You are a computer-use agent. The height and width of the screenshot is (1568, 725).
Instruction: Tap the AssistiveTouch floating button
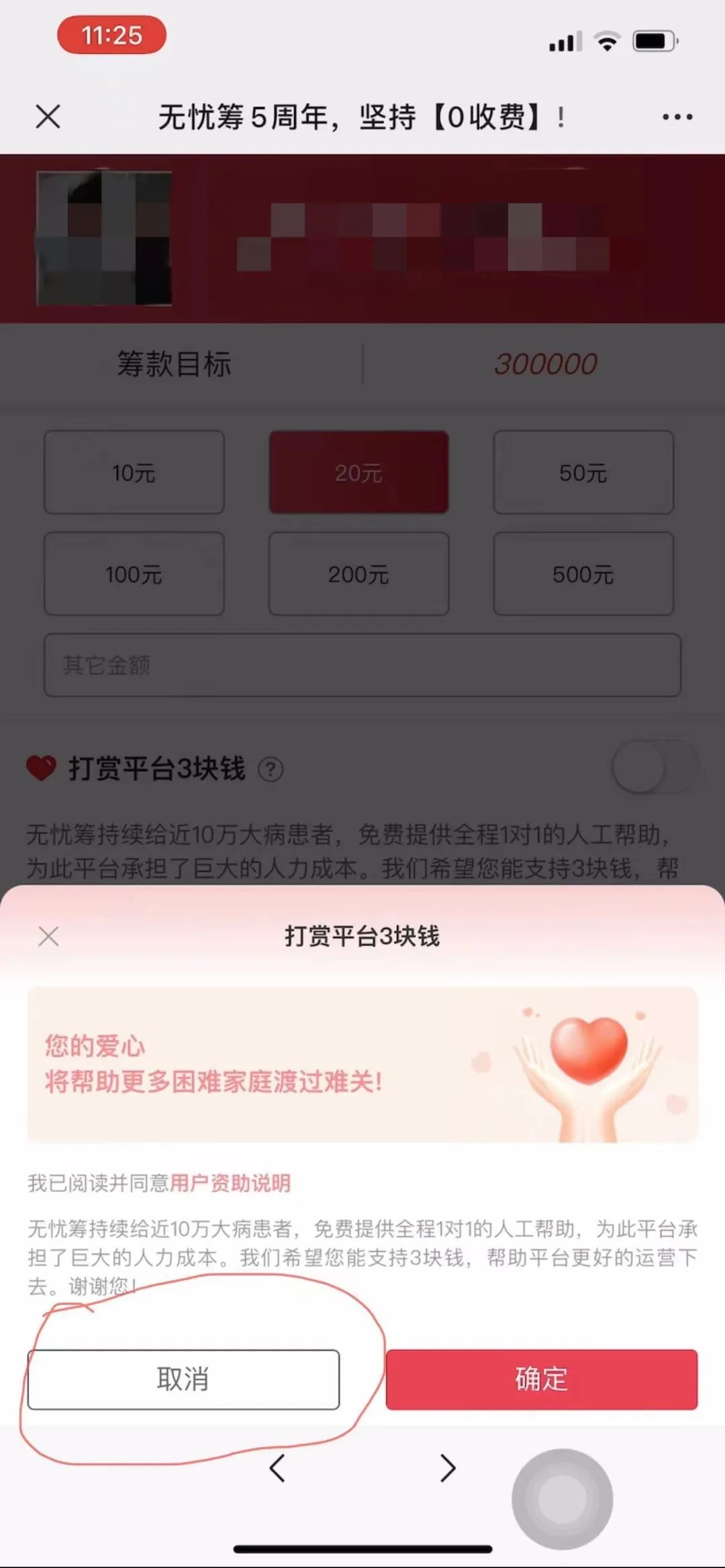pyautogui.click(x=562, y=1498)
